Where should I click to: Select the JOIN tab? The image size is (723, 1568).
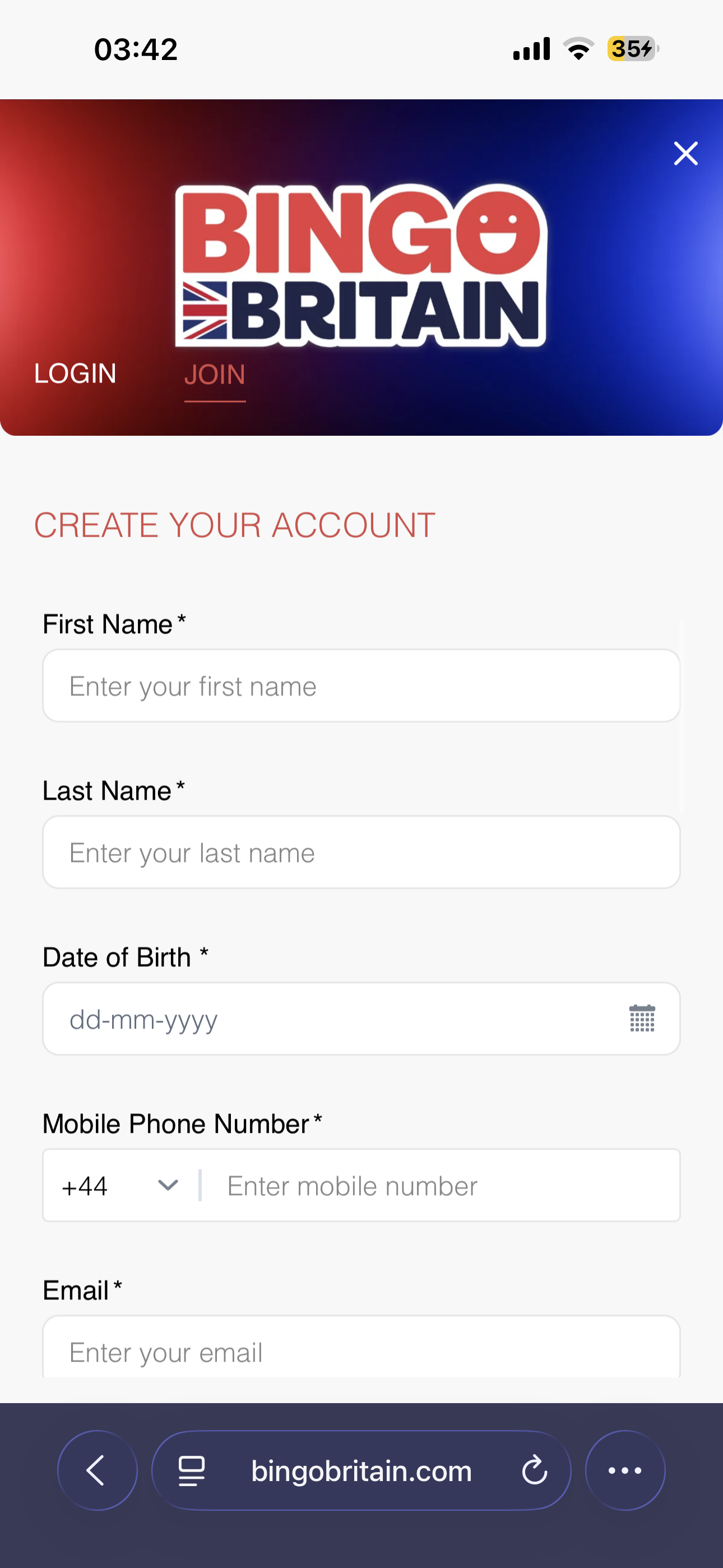pos(215,375)
